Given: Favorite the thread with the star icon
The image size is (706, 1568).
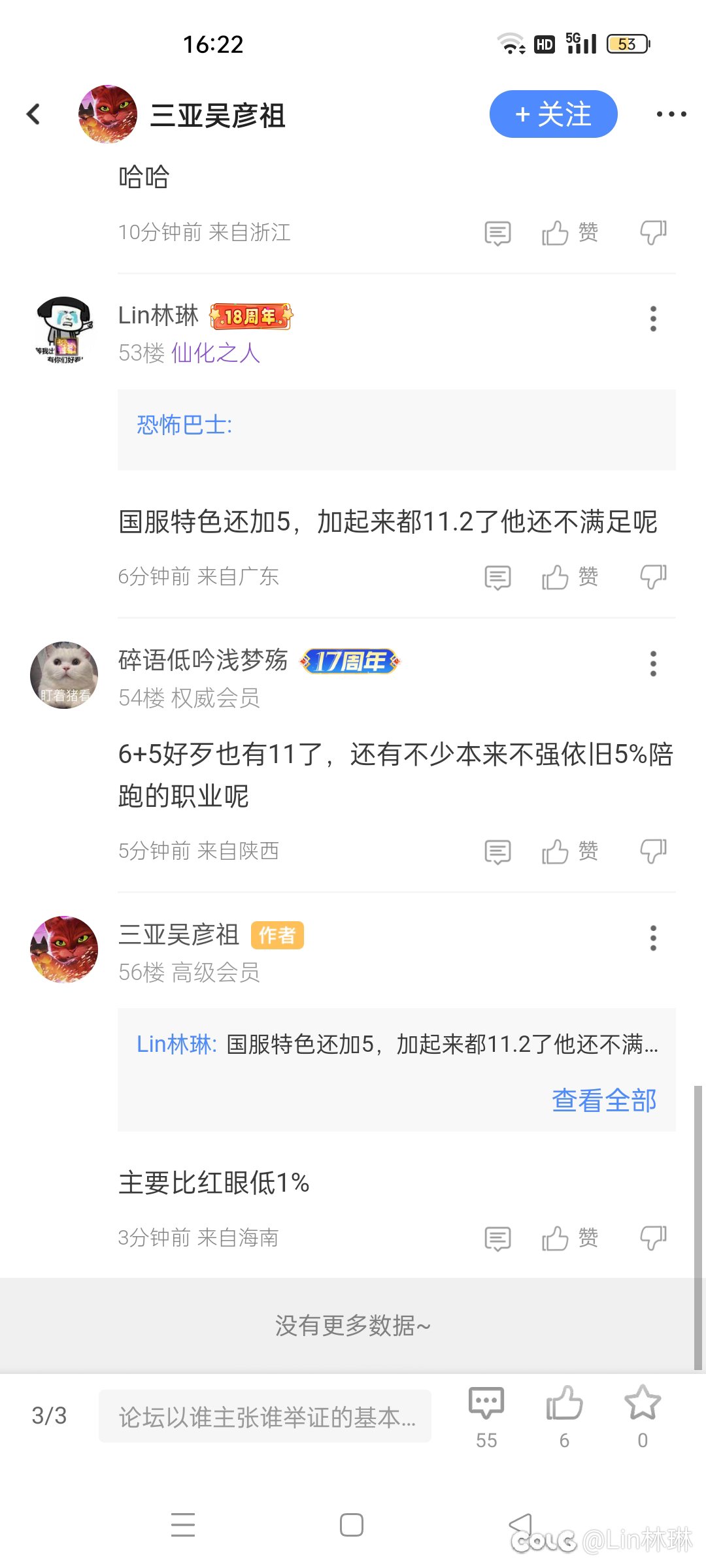Looking at the screenshot, I should [x=643, y=1416].
